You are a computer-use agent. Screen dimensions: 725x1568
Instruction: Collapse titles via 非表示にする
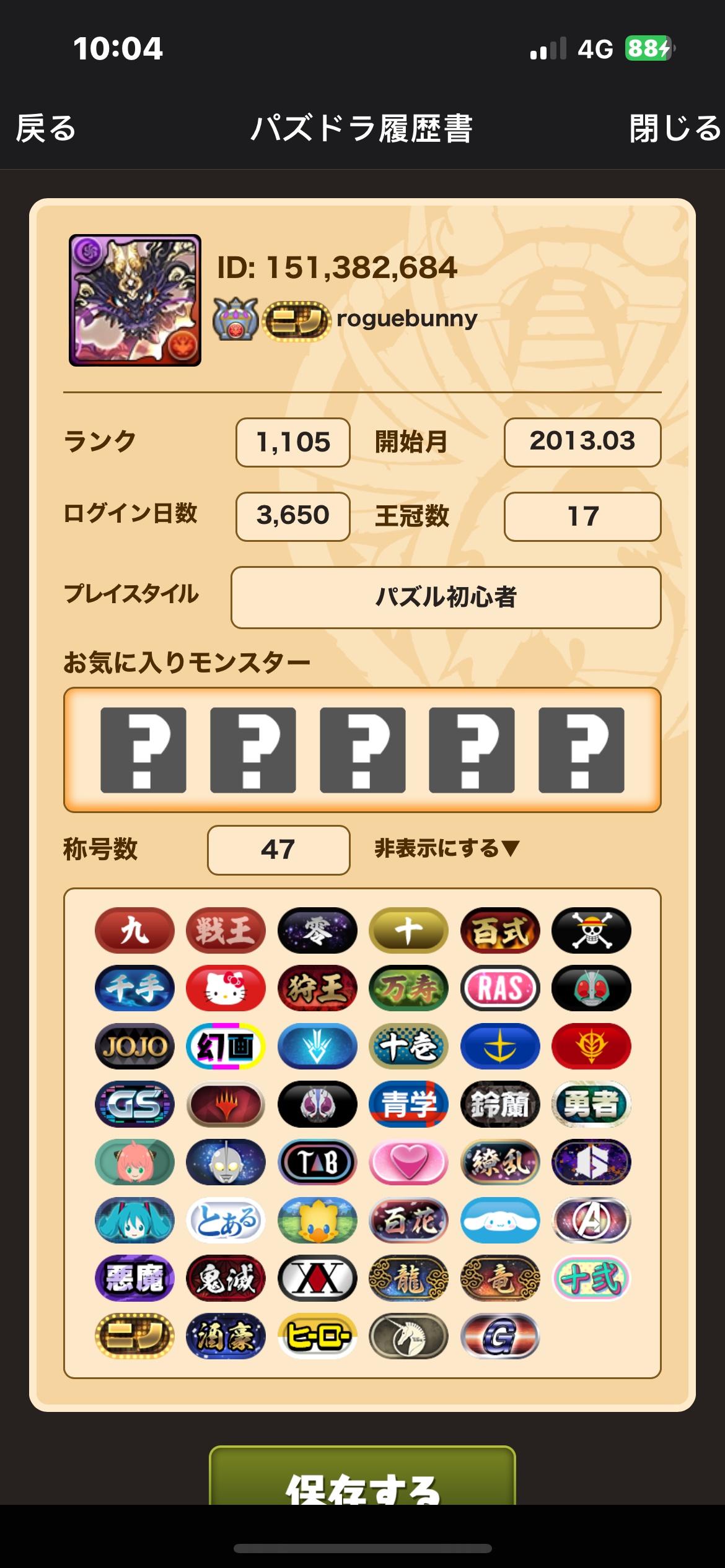click(447, 848)
